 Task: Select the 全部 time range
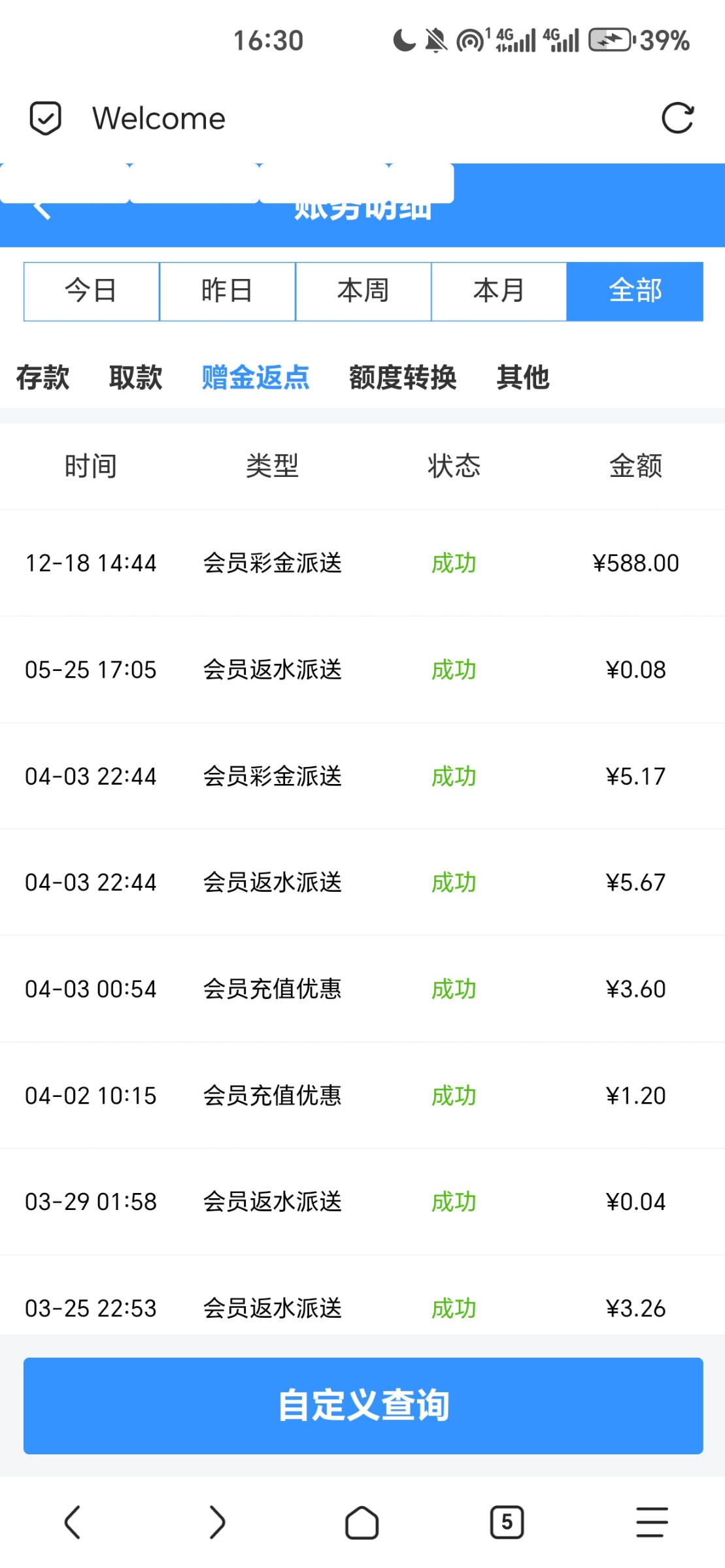click(635, 291)
